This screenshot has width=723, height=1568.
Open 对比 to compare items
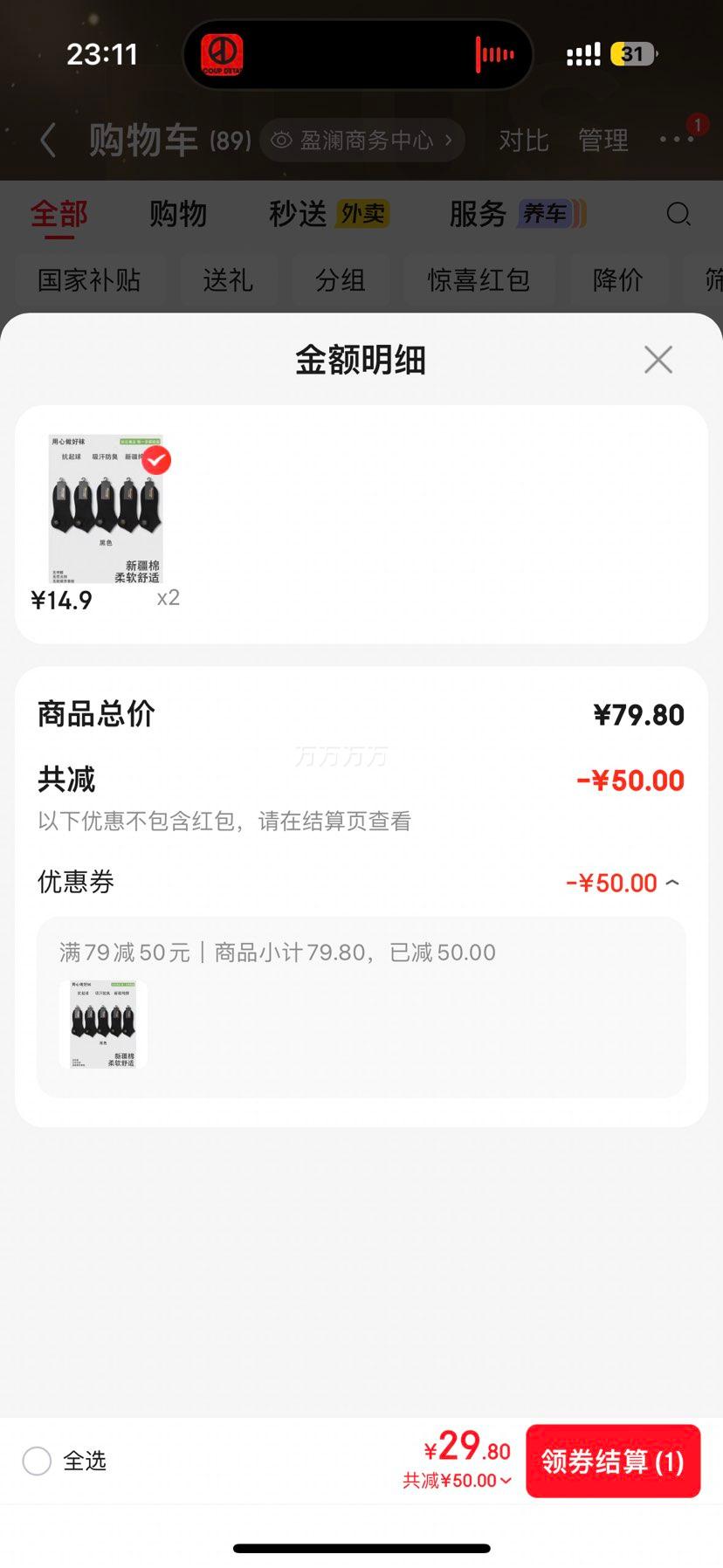coord(524,140)
